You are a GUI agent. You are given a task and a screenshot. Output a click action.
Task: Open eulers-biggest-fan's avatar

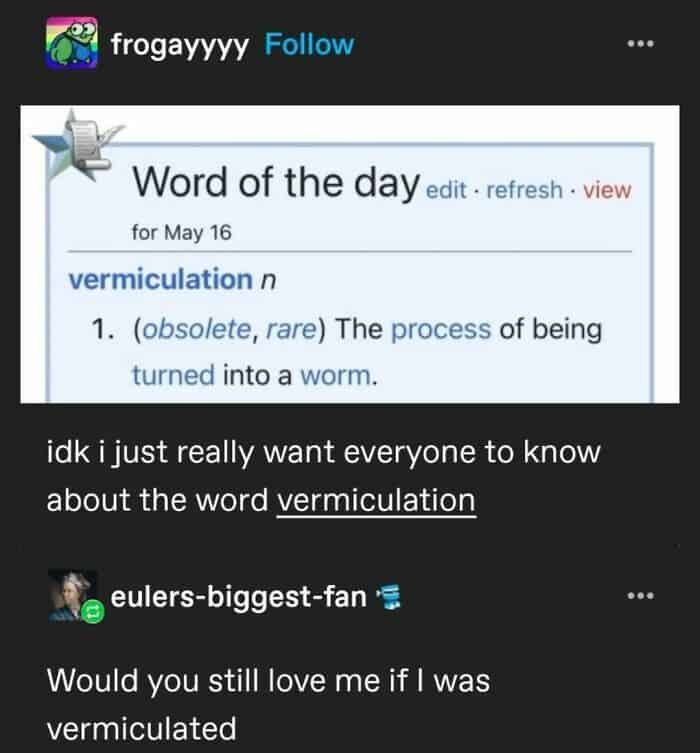pyautogui.click(x=72, y=596)
